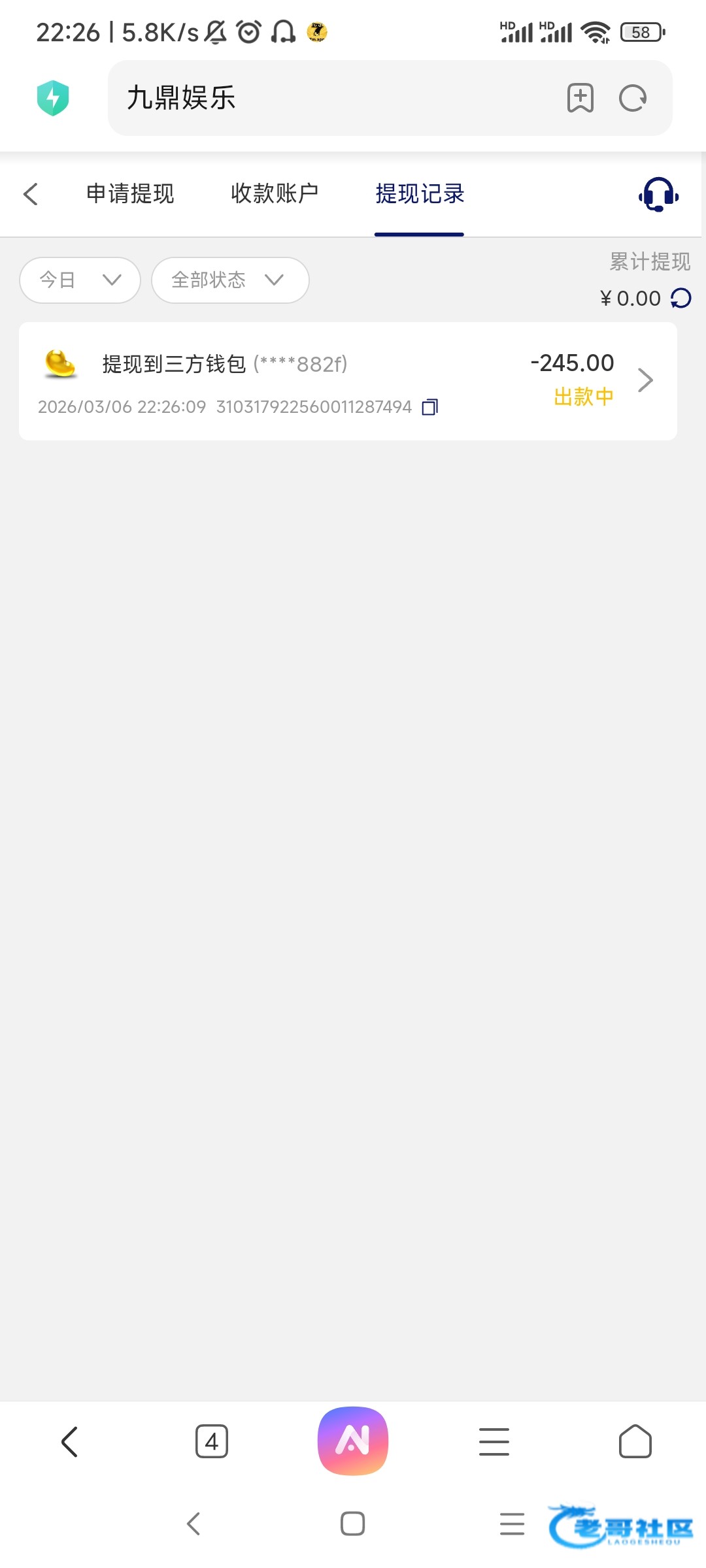Contact customer service via headset icon

pos(658,194)
